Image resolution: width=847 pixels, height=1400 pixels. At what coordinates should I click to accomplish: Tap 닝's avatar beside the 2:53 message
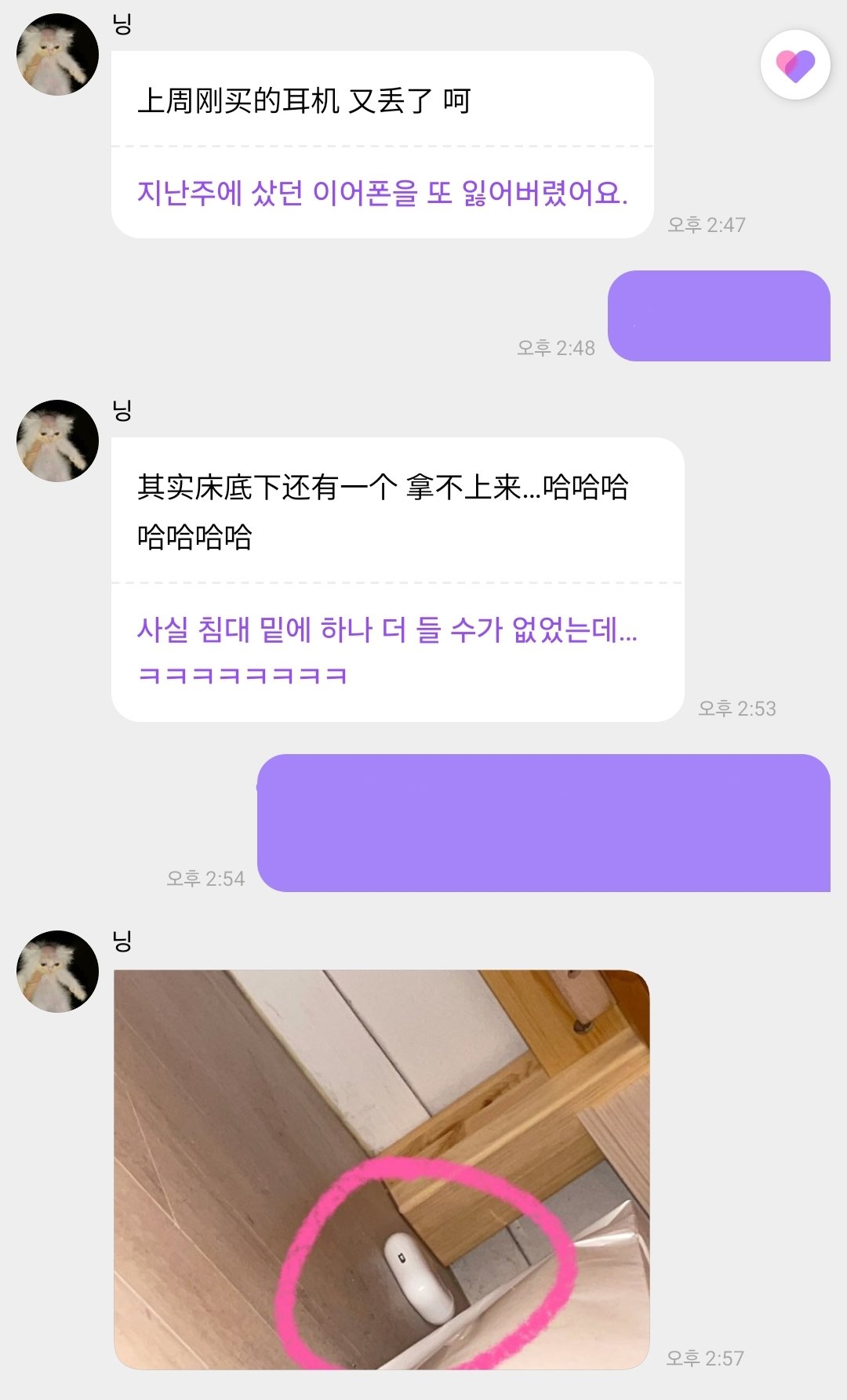[x=57, y=441]
